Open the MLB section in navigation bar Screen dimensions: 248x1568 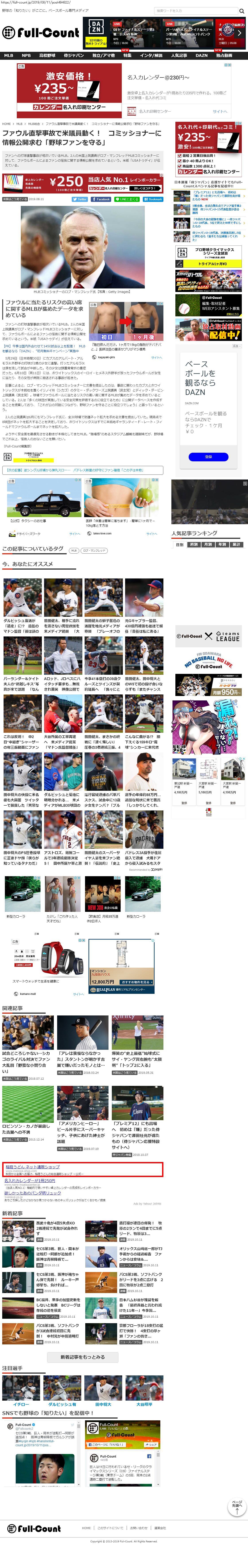(x=9, y=55)
